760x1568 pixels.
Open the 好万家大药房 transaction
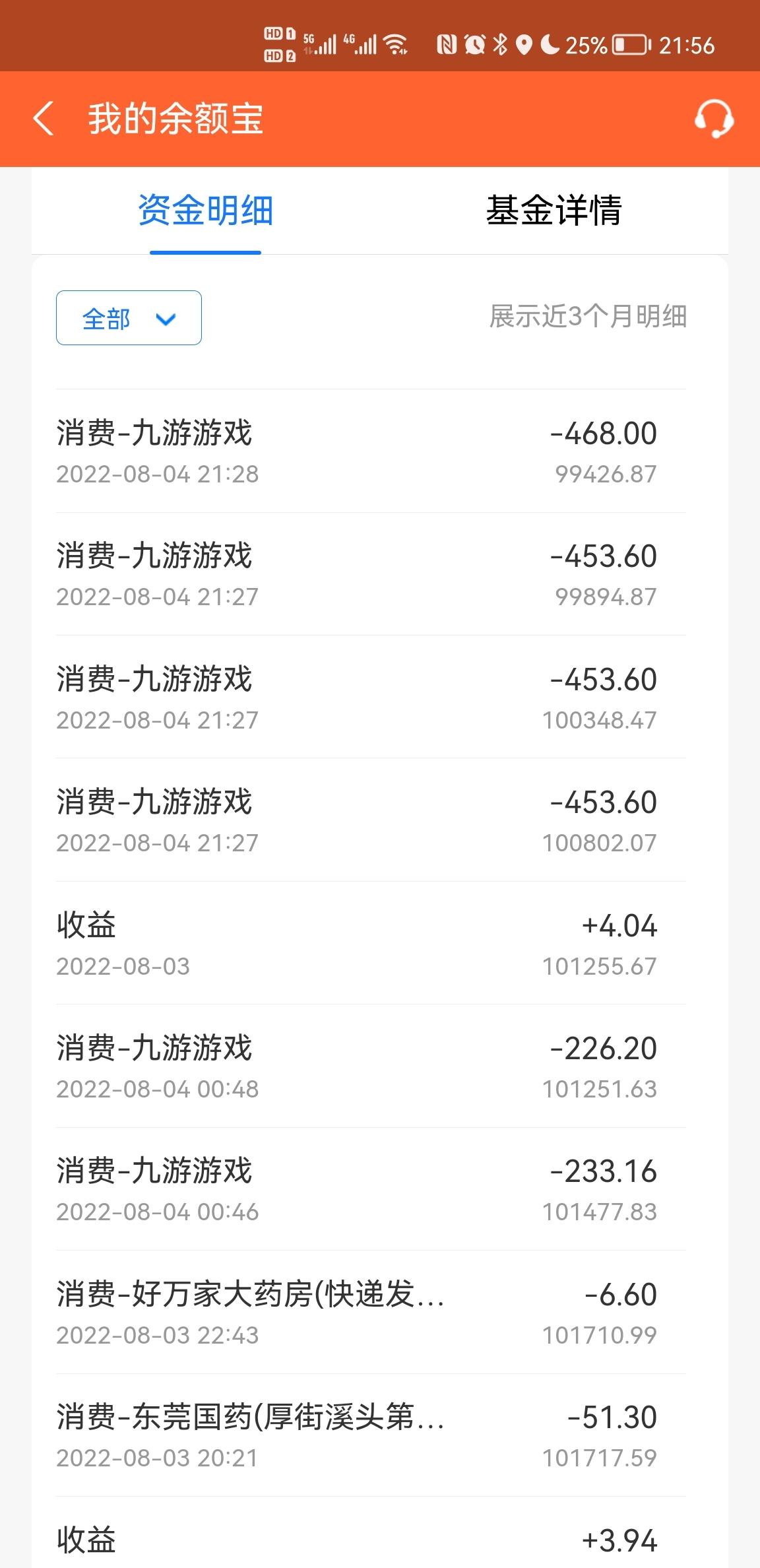pyautogui.click(x=371, y=1312)
